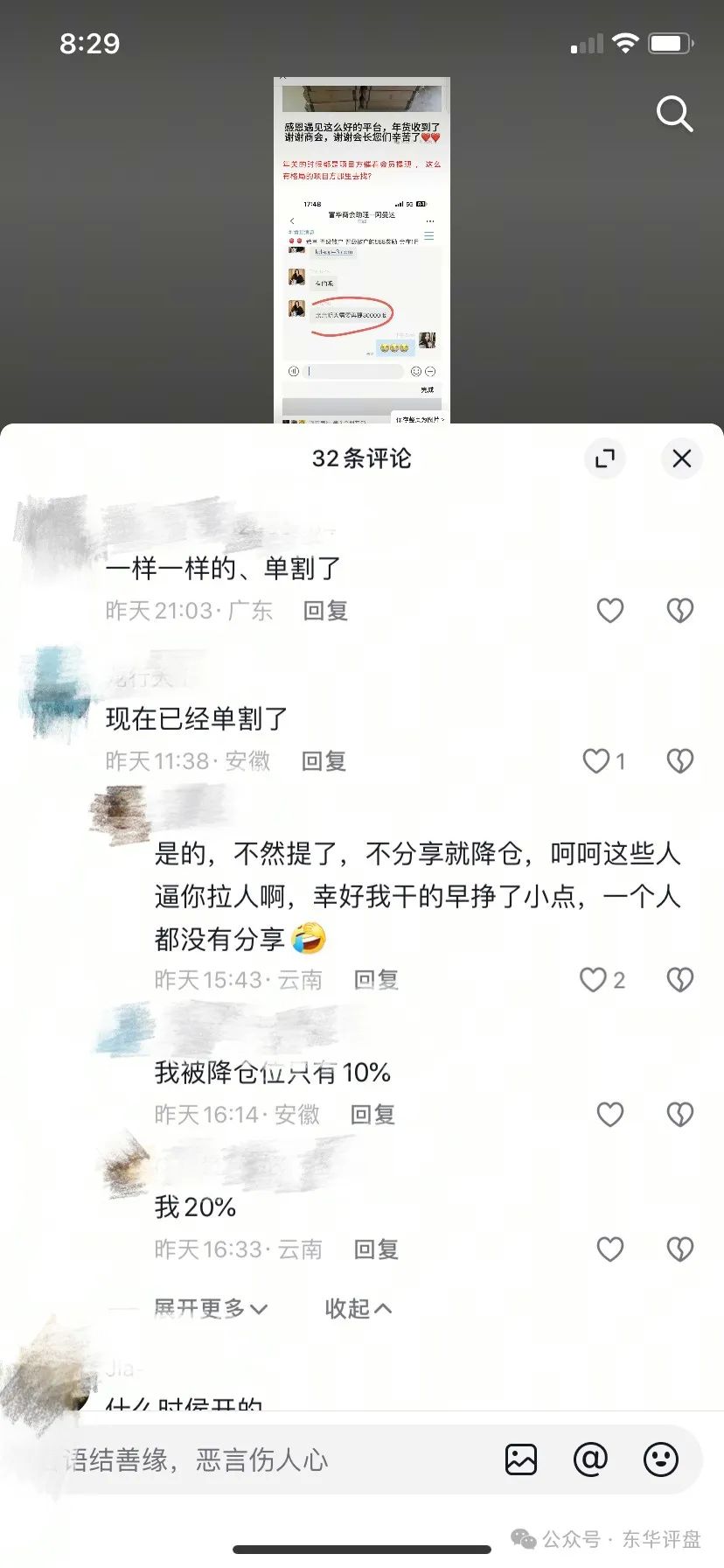Attach an image to the comment

521,1459
